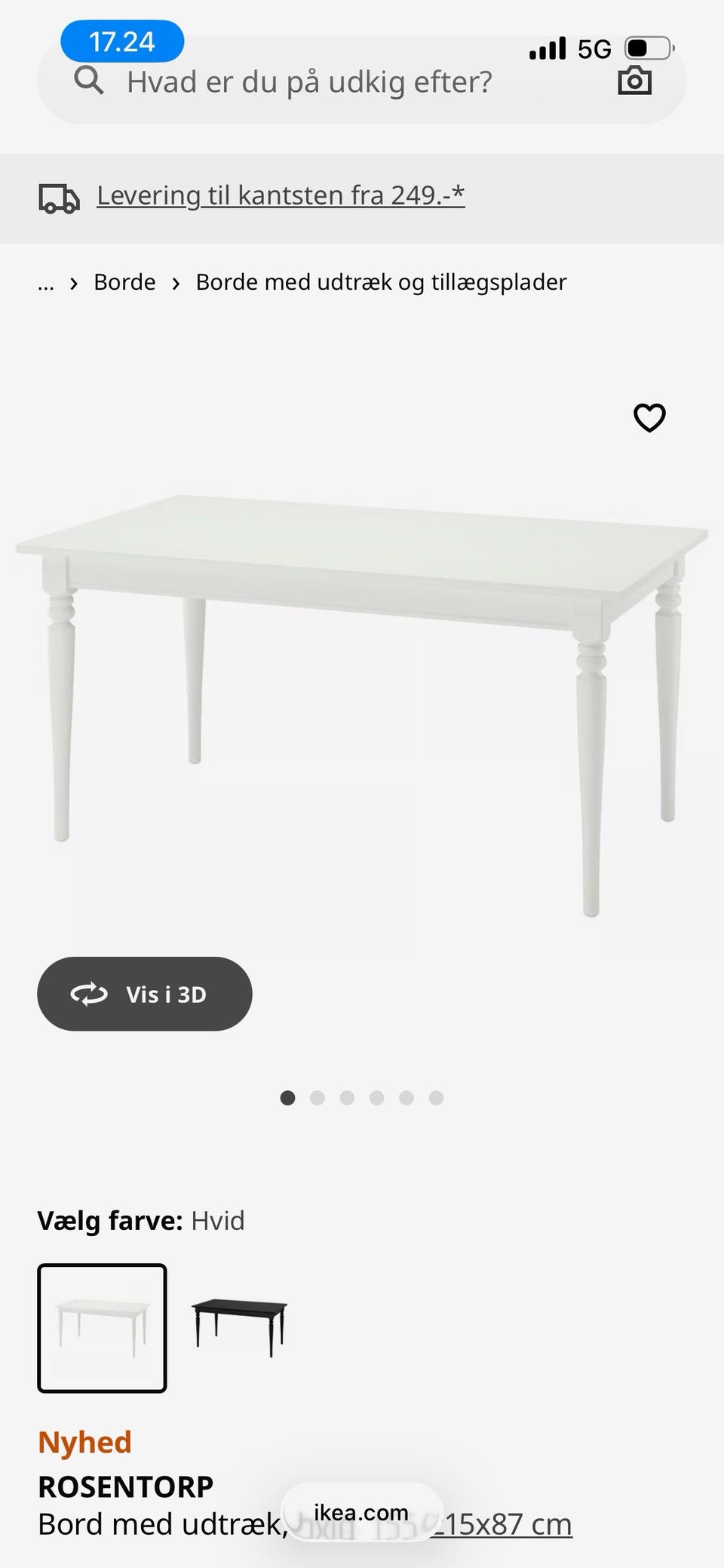
Task: Add the table to favorites with the heart
Action: click(649, 418)
